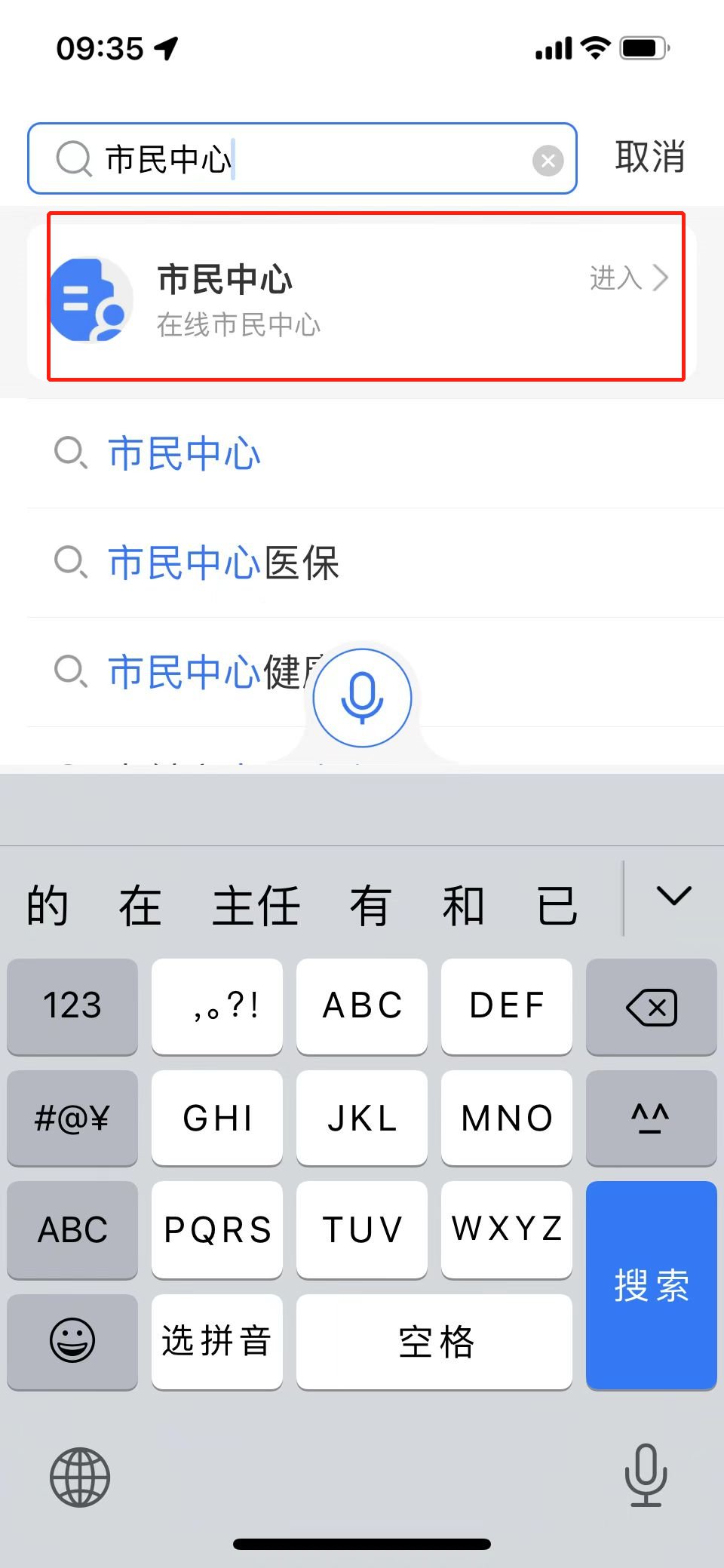Tap 取消 to cancel the search
This screenshot has height=1568, width=724.
(x=649, y=158)
